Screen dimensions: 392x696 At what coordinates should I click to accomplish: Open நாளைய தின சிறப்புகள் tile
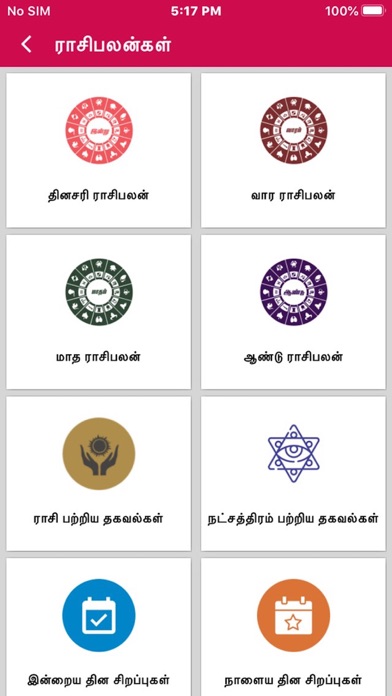[293, 627]
